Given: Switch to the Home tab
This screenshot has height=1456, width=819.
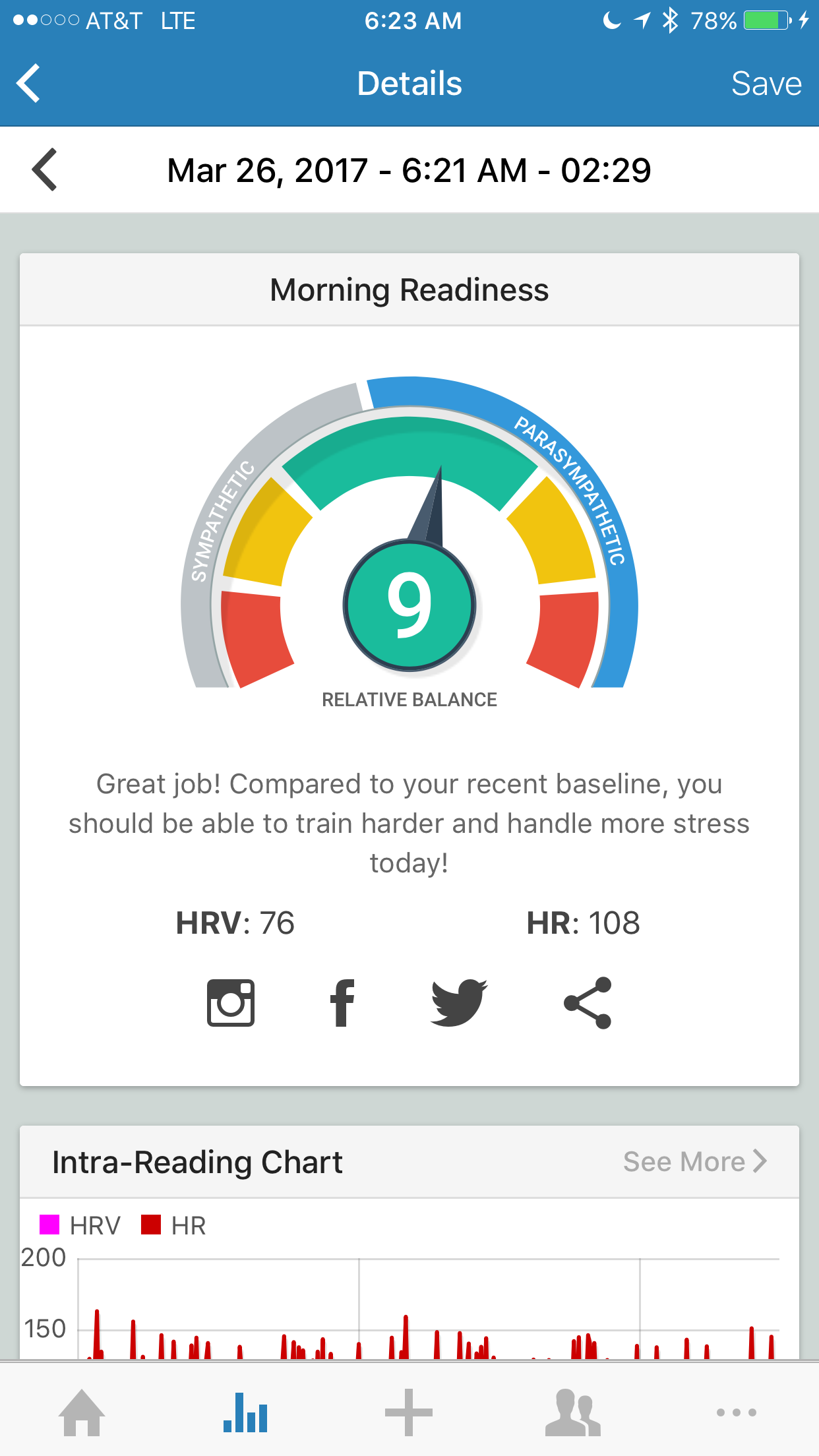Looking at the screenshot, I should click(82, 1412).
